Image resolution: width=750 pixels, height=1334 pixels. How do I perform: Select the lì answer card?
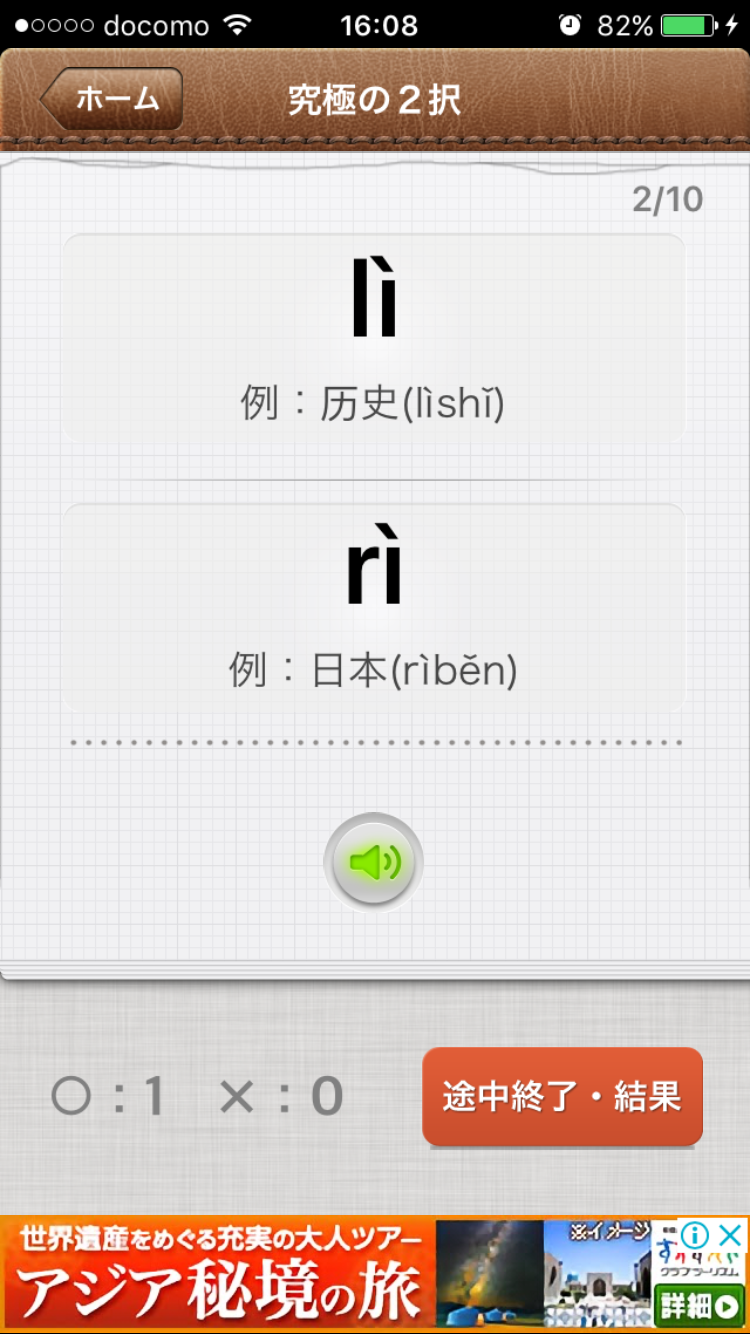pyautogui.click(x=374, y=339)
